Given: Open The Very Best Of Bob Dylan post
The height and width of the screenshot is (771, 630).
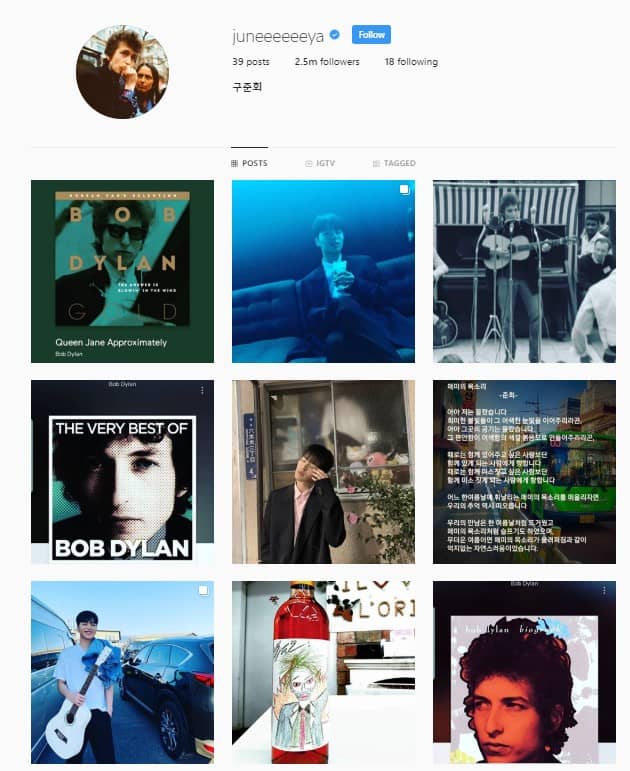Looking at the screenshot, I should pos(122,472).
